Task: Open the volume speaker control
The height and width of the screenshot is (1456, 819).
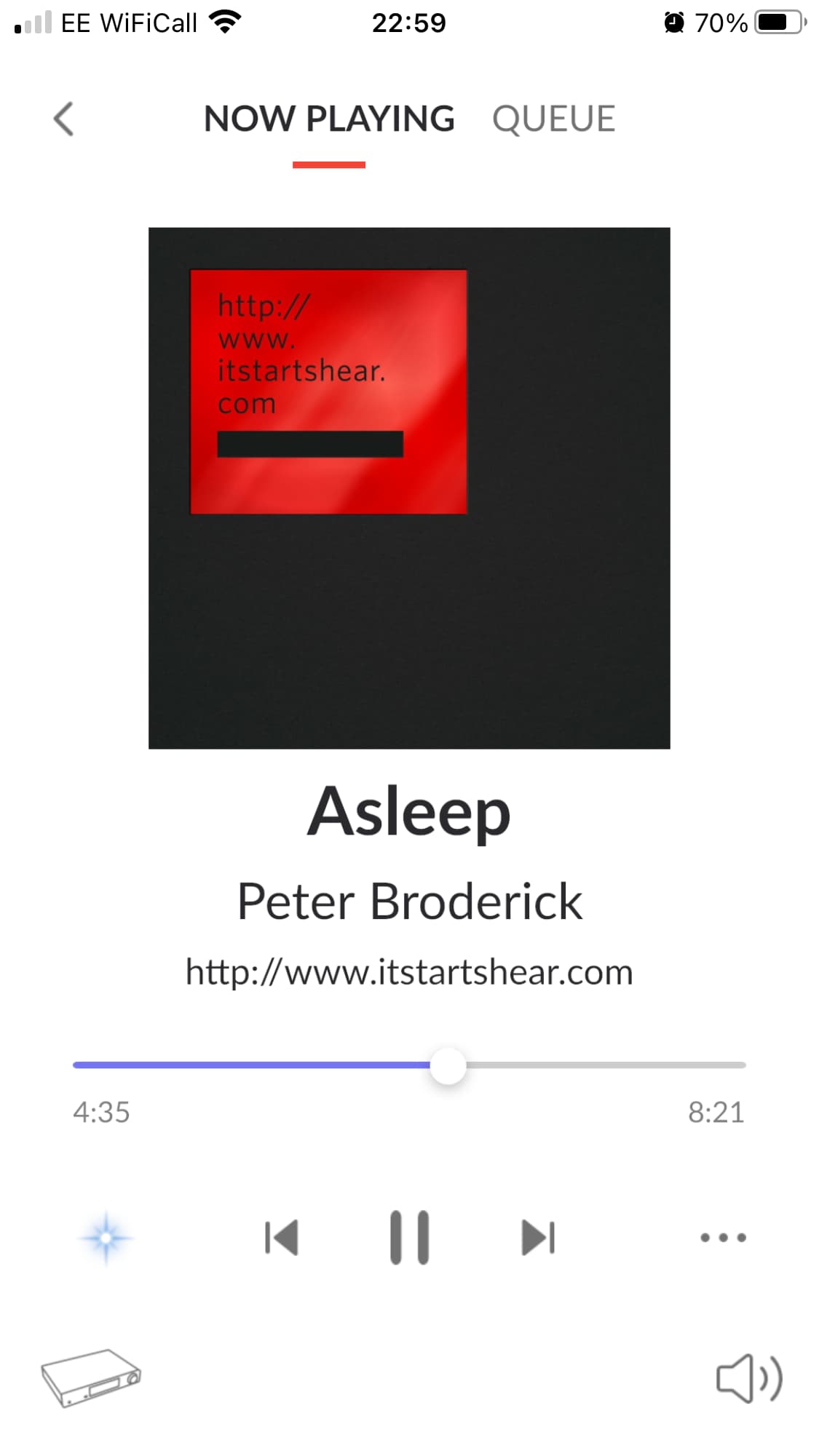Action: [x=748, y=1378]
